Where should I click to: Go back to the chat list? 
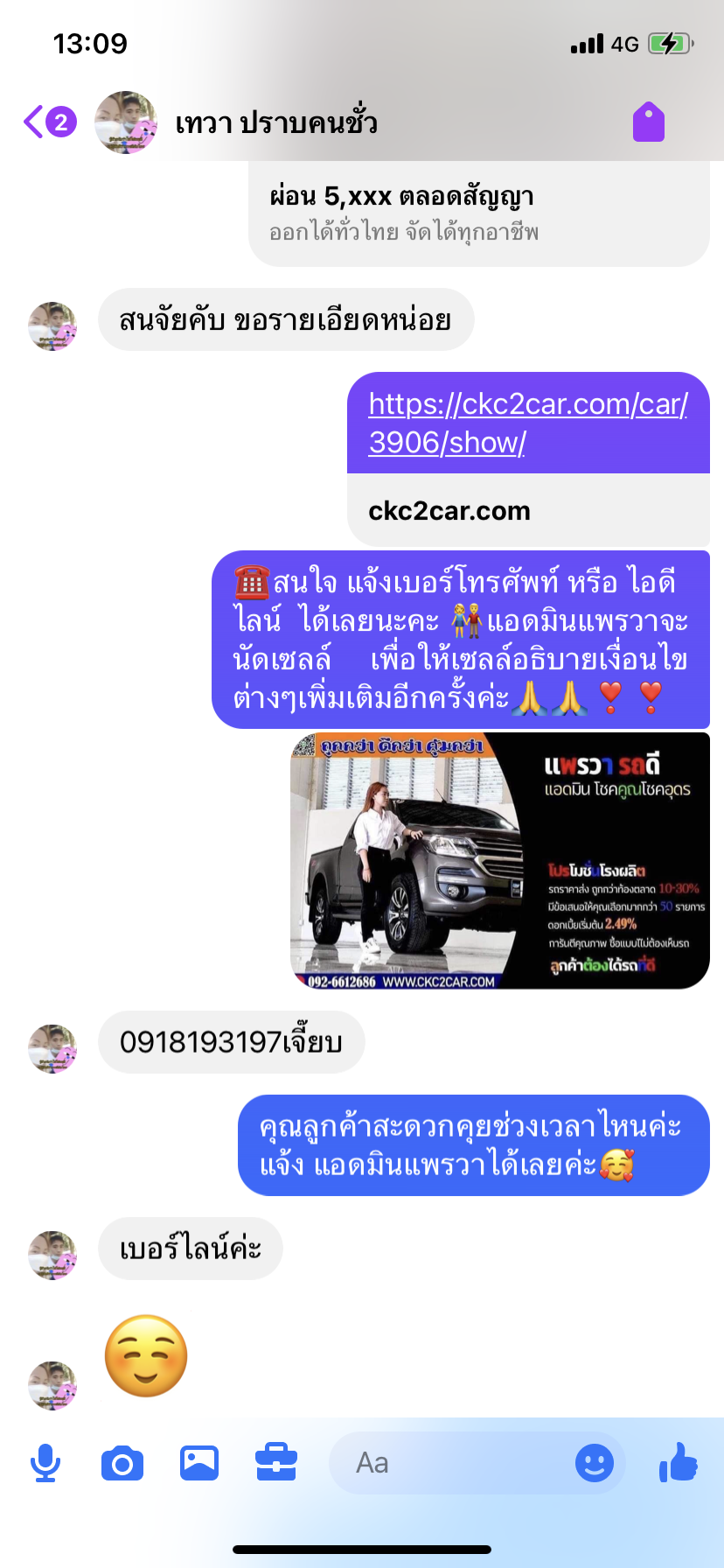click(x=49, y=122)
